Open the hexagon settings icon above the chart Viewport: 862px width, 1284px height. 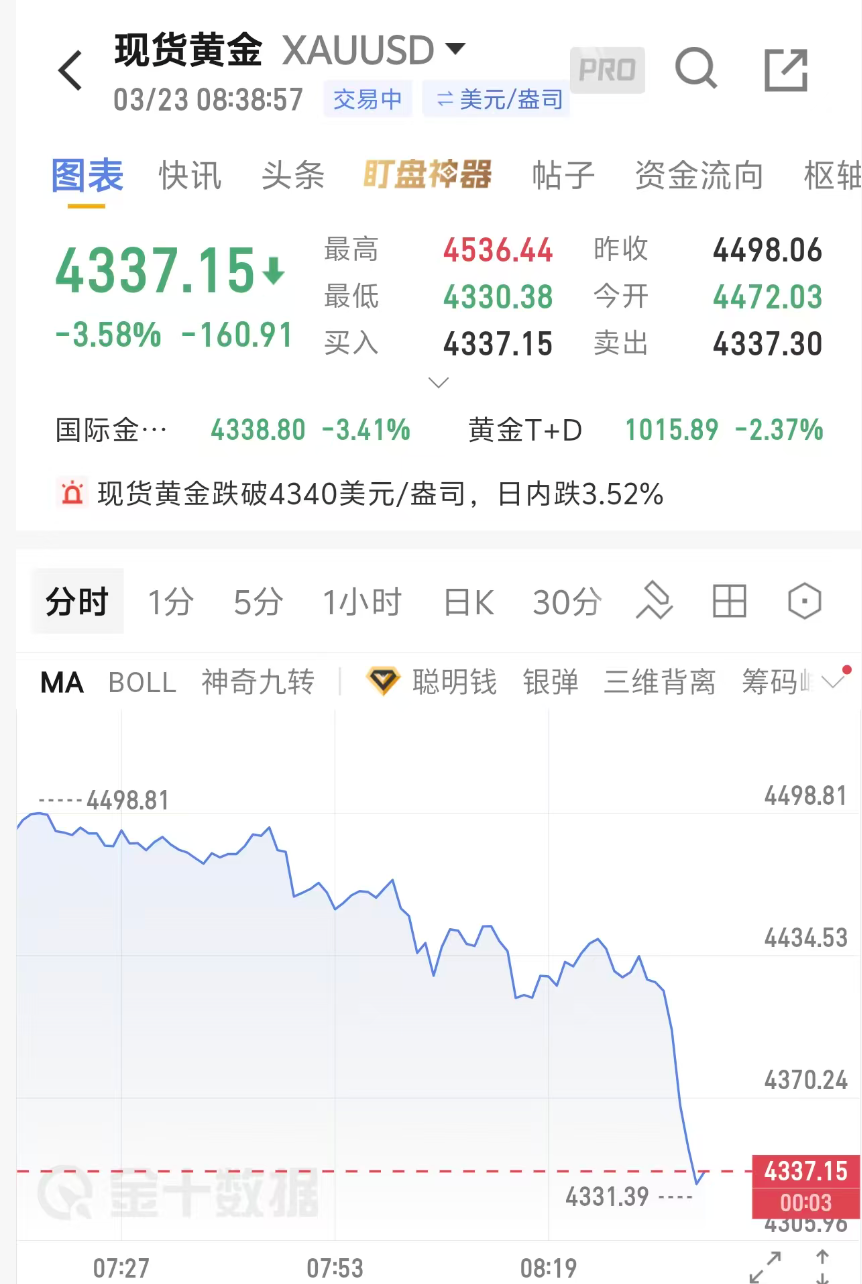(x=804, y=602)
